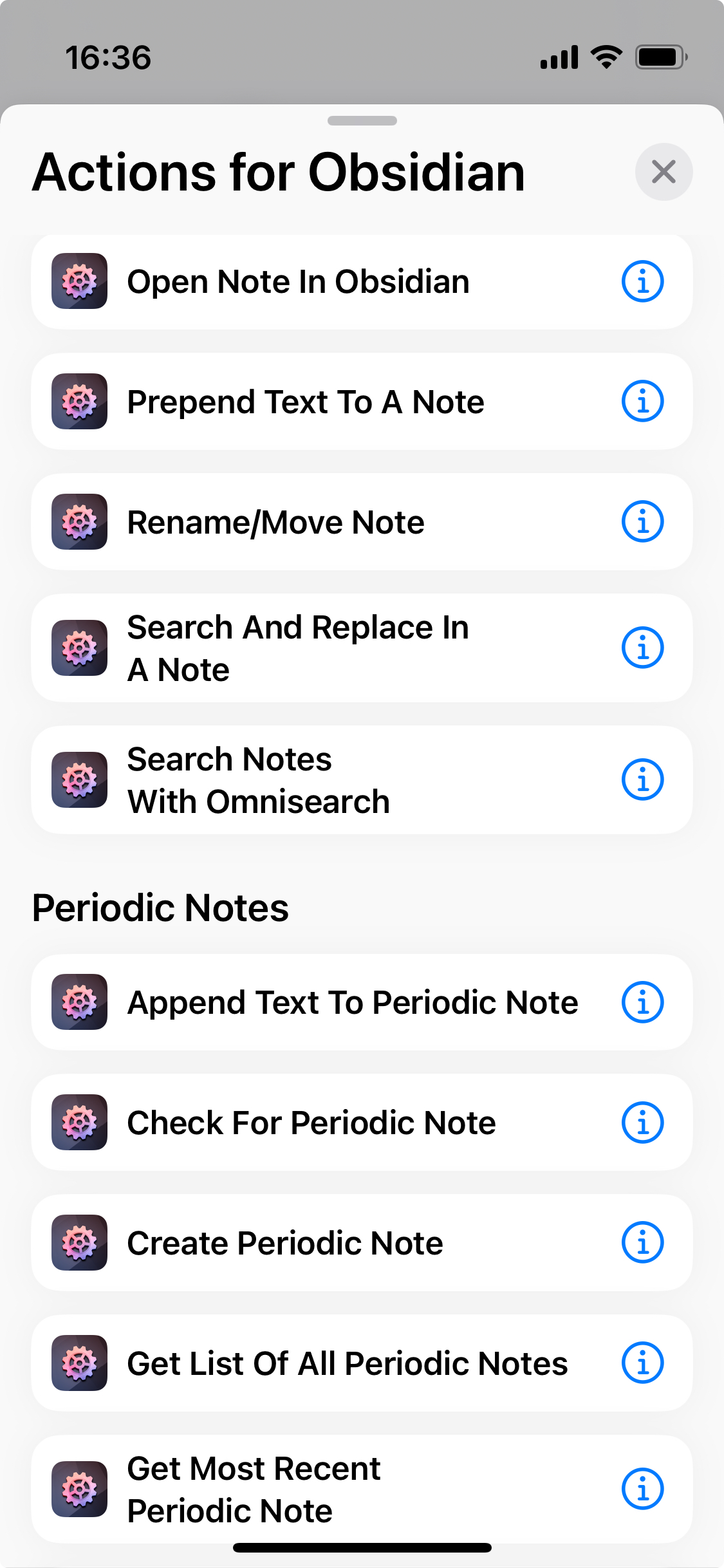Add Get Most Recent Periodic Note action
Image resolution: width=724 pixels, height=1568 pixels.
click(254, 1489)
